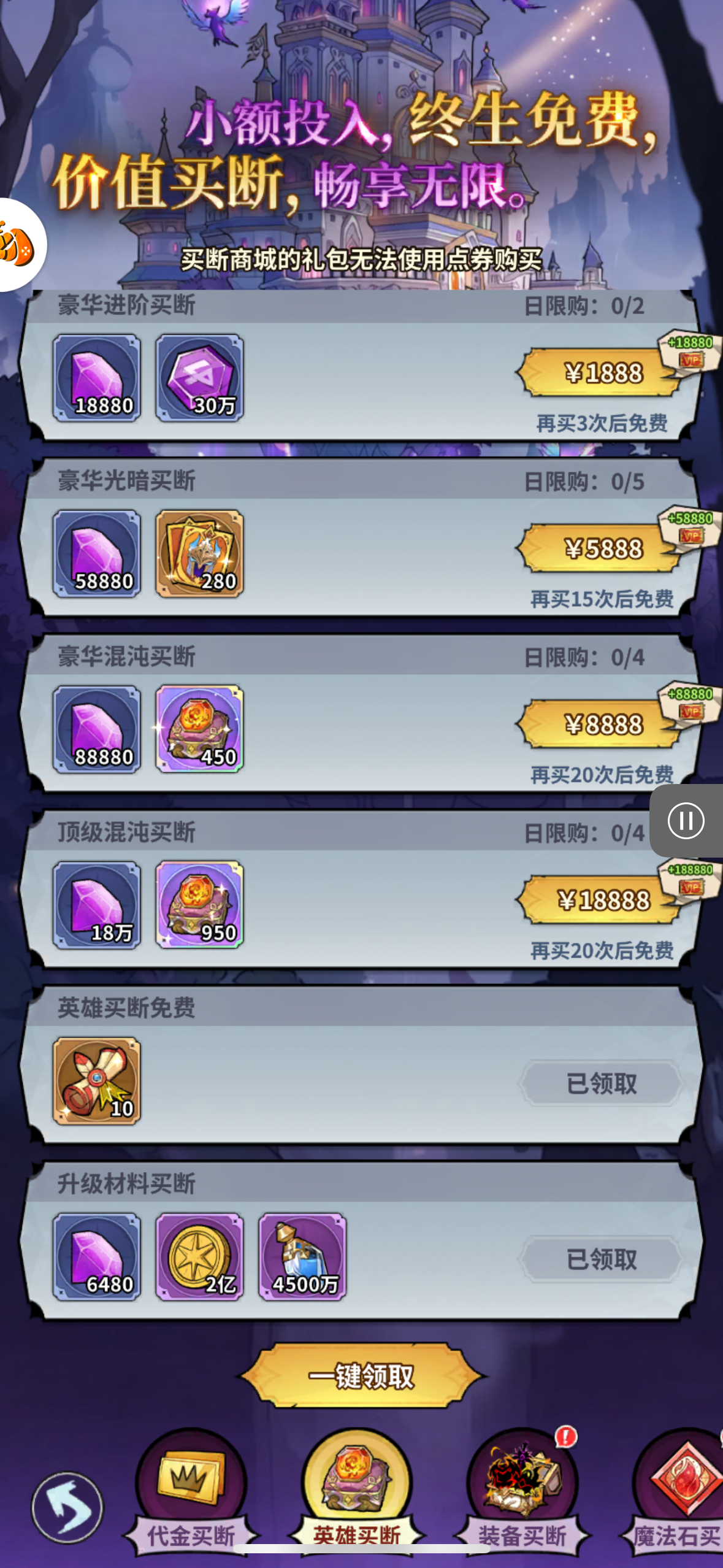Screen dimensions: 723x1568
Task: Open the orange floating assistant bubble
Action: coord(17,245)
